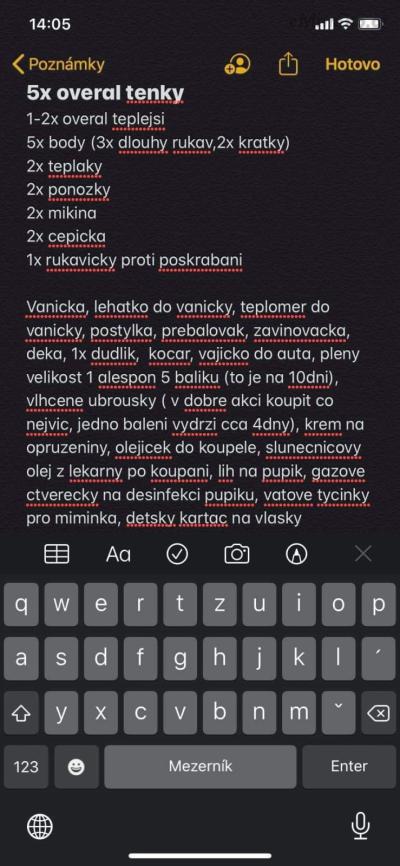Switch keyboard language with globe icon
This screenshot has height=866, width=400.
40,826
